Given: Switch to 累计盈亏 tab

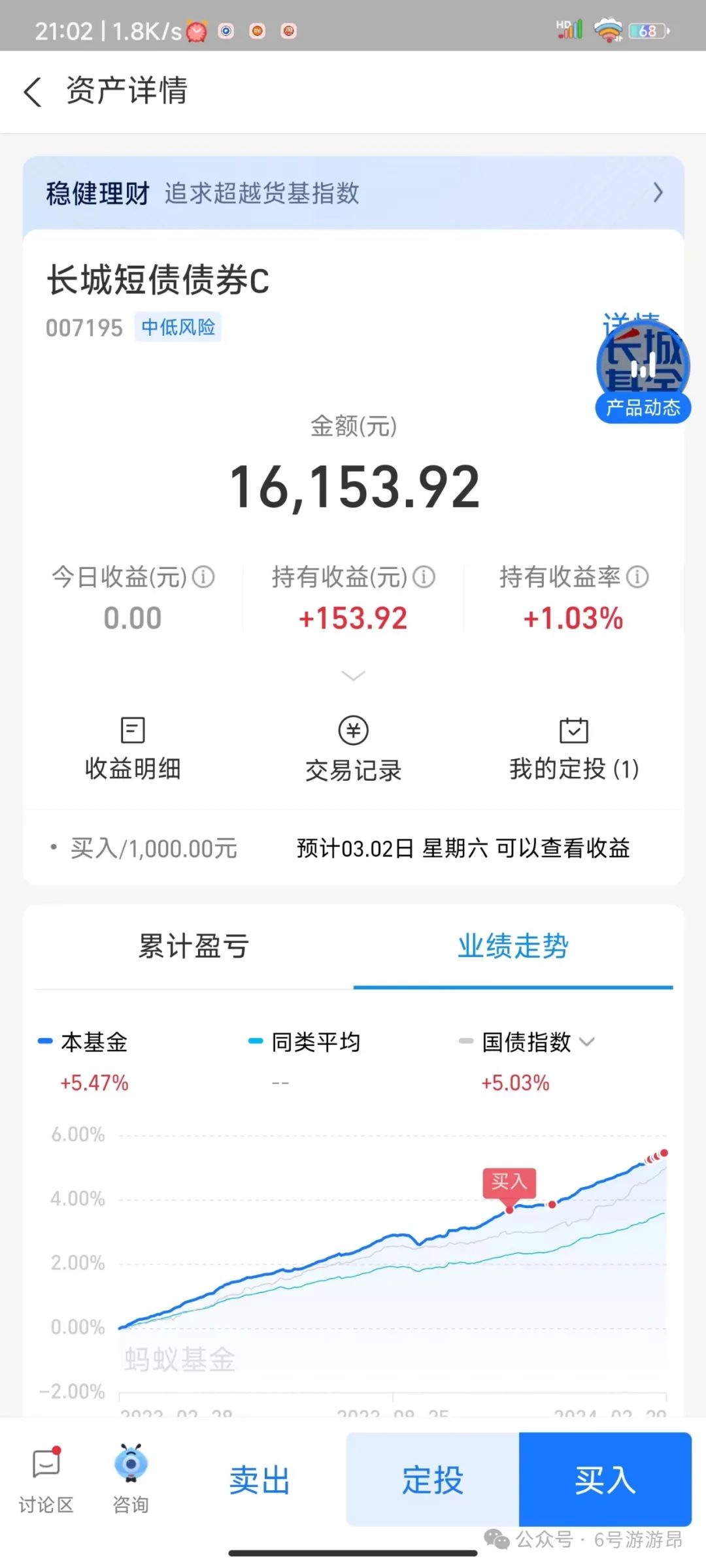Looking at the screenshot, I should coord(193,946).
